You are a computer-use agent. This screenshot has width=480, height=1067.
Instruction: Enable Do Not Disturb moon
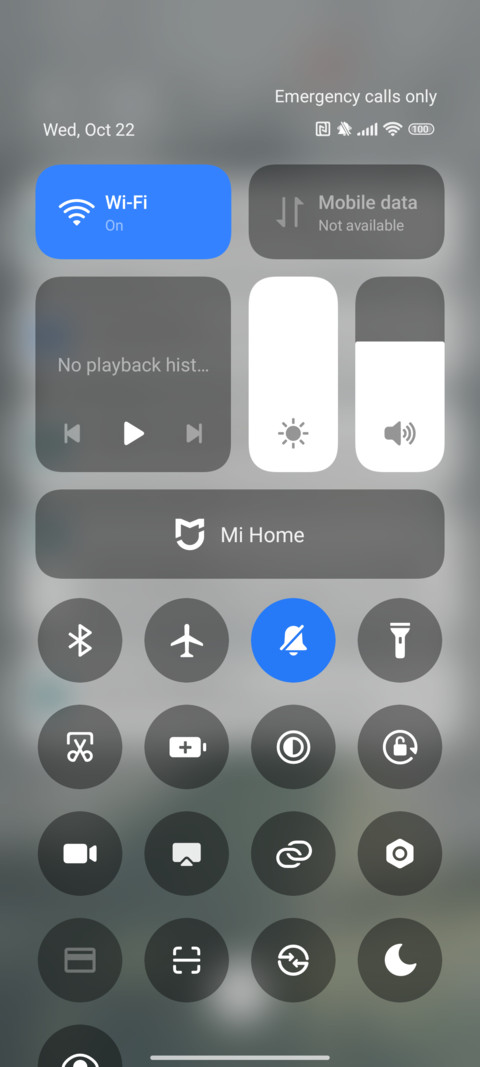400,960
